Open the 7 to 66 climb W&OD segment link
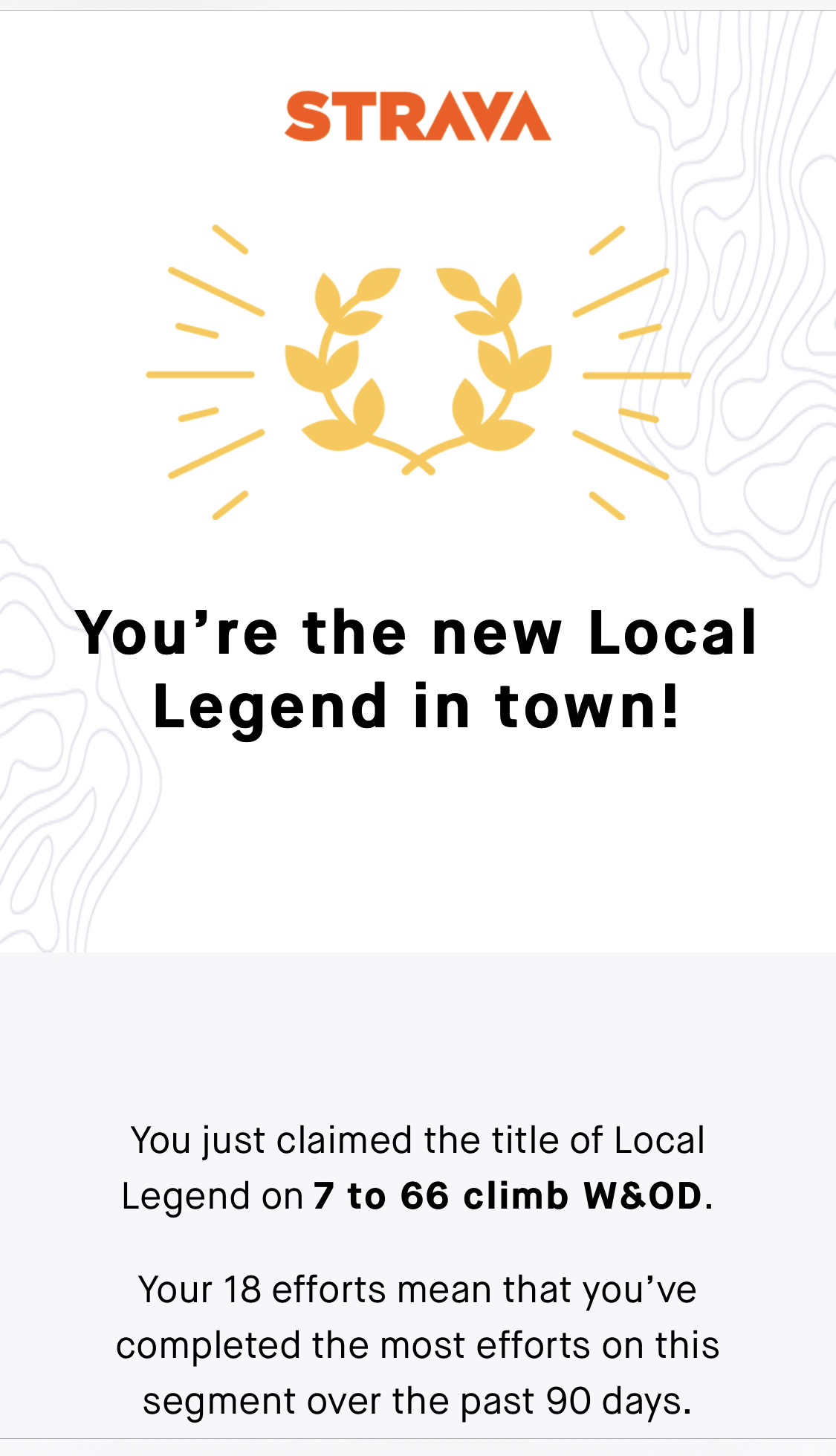 (508, 1197)
